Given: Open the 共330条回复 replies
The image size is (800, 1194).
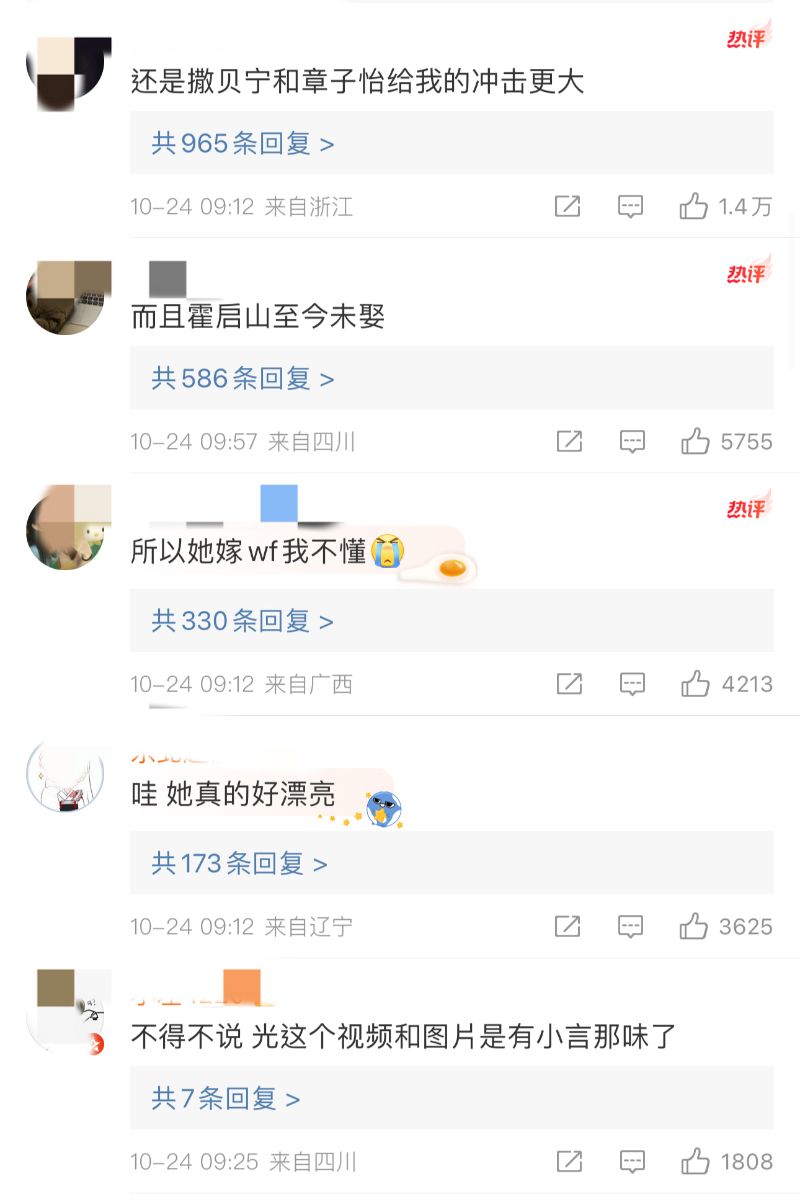Looking at the screenshot, I should pyautogui.click(x=243, y=622).
